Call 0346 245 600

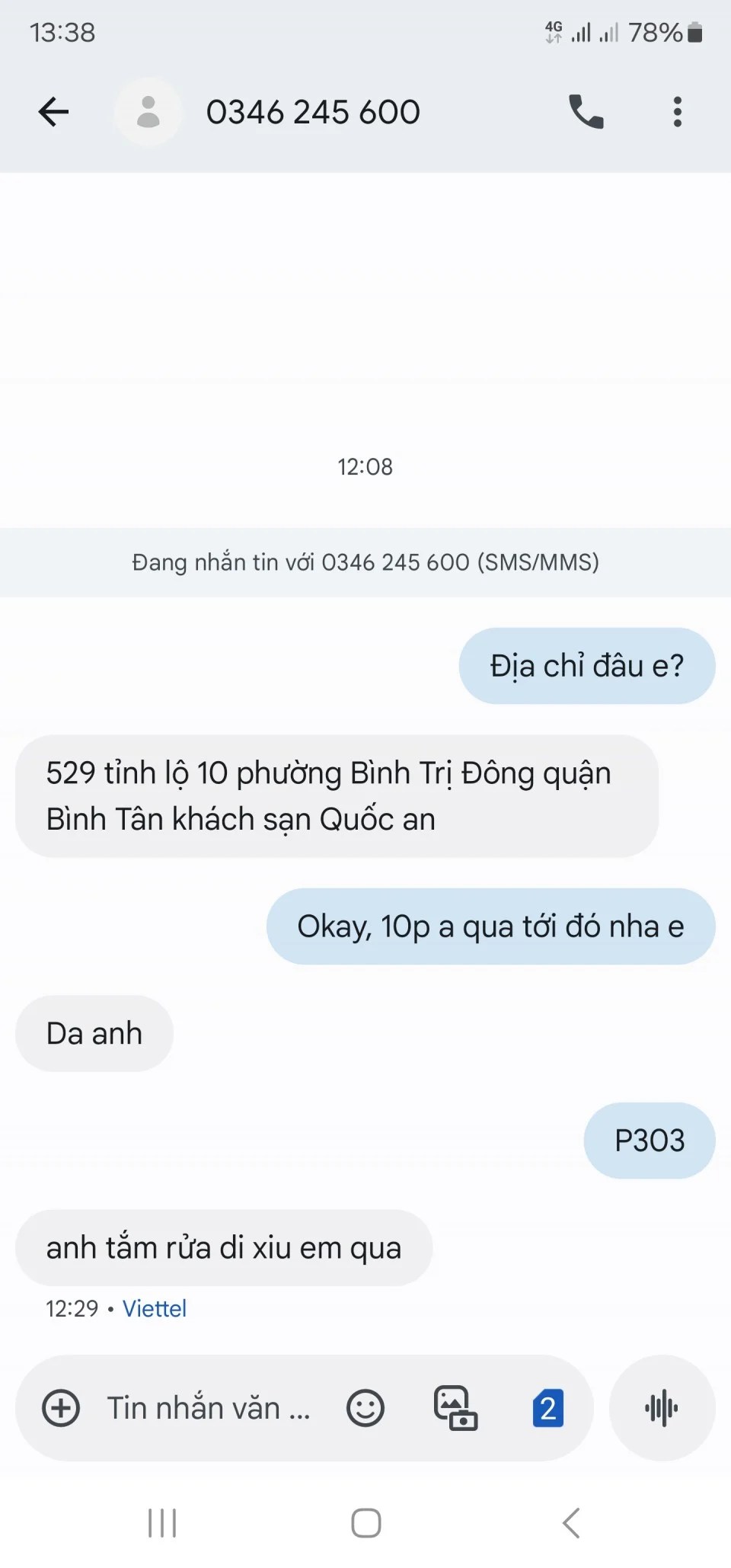pyautogui.click(x=586, y=112)
